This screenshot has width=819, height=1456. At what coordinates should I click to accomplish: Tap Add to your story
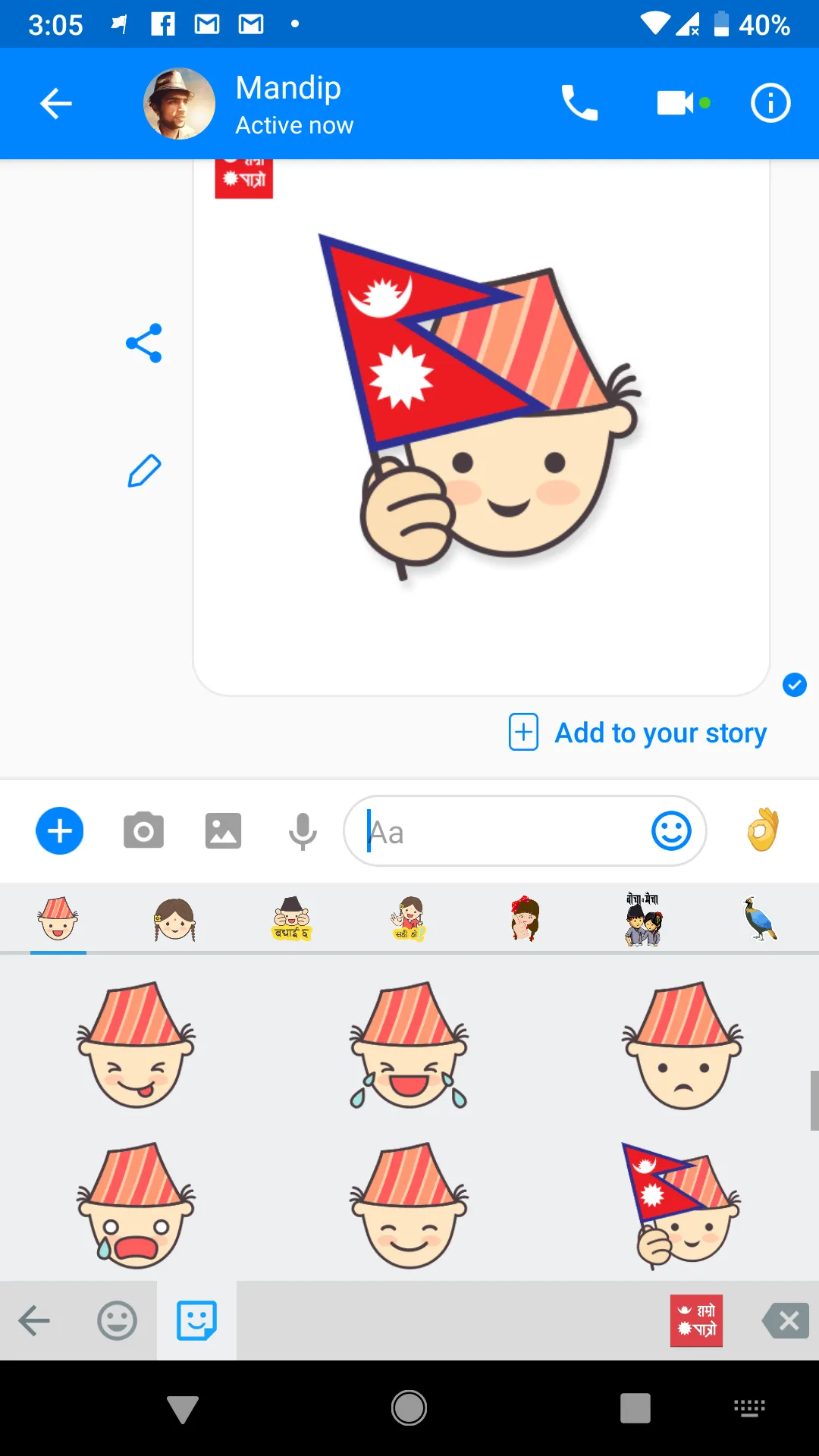pos(637,733)
